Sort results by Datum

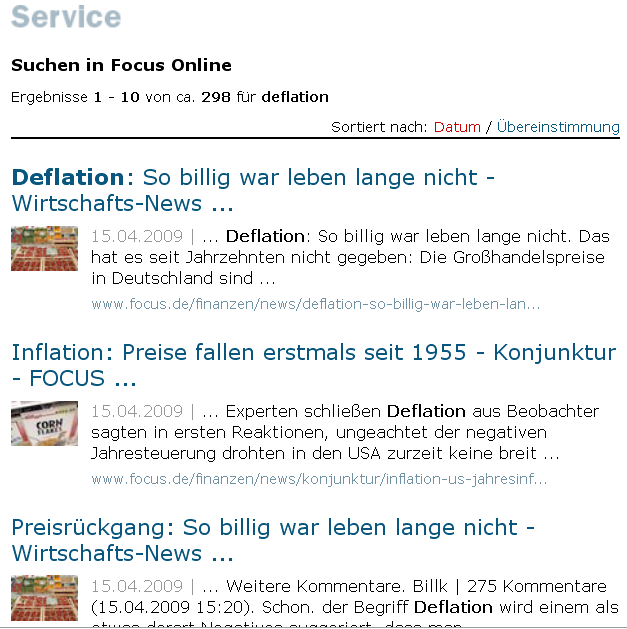457,127
